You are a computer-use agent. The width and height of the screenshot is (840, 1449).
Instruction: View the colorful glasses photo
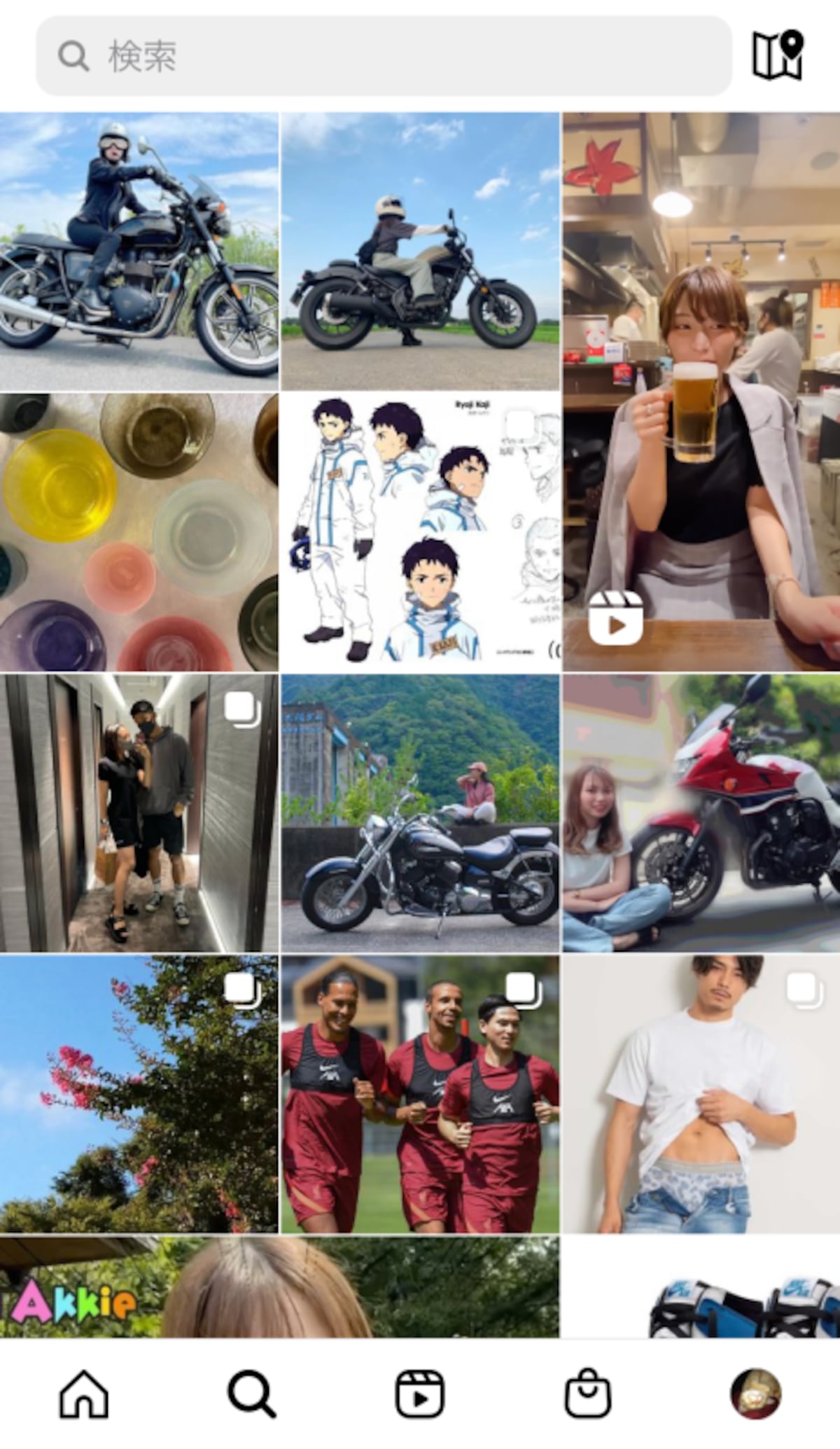tap(139, 532)
